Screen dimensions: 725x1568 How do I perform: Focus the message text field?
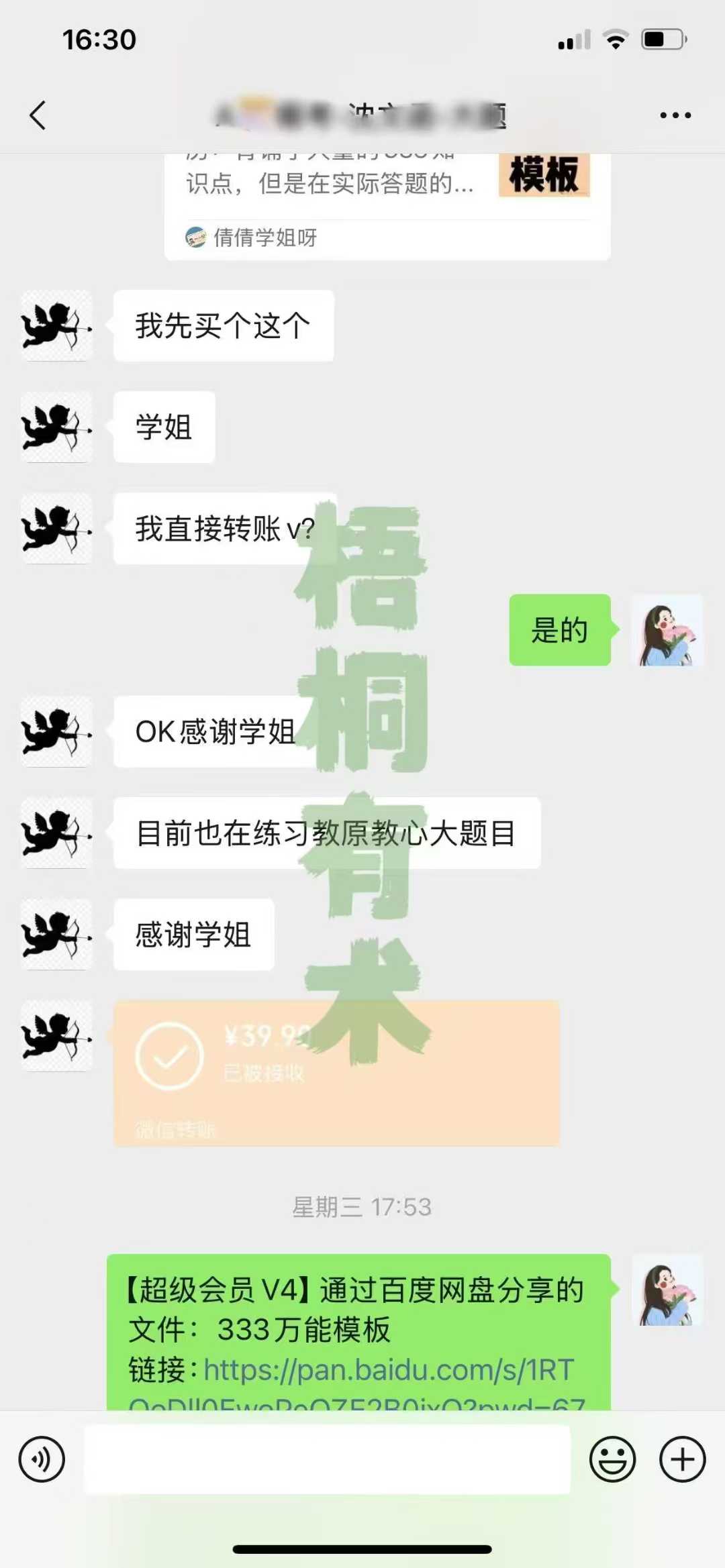327,1459
